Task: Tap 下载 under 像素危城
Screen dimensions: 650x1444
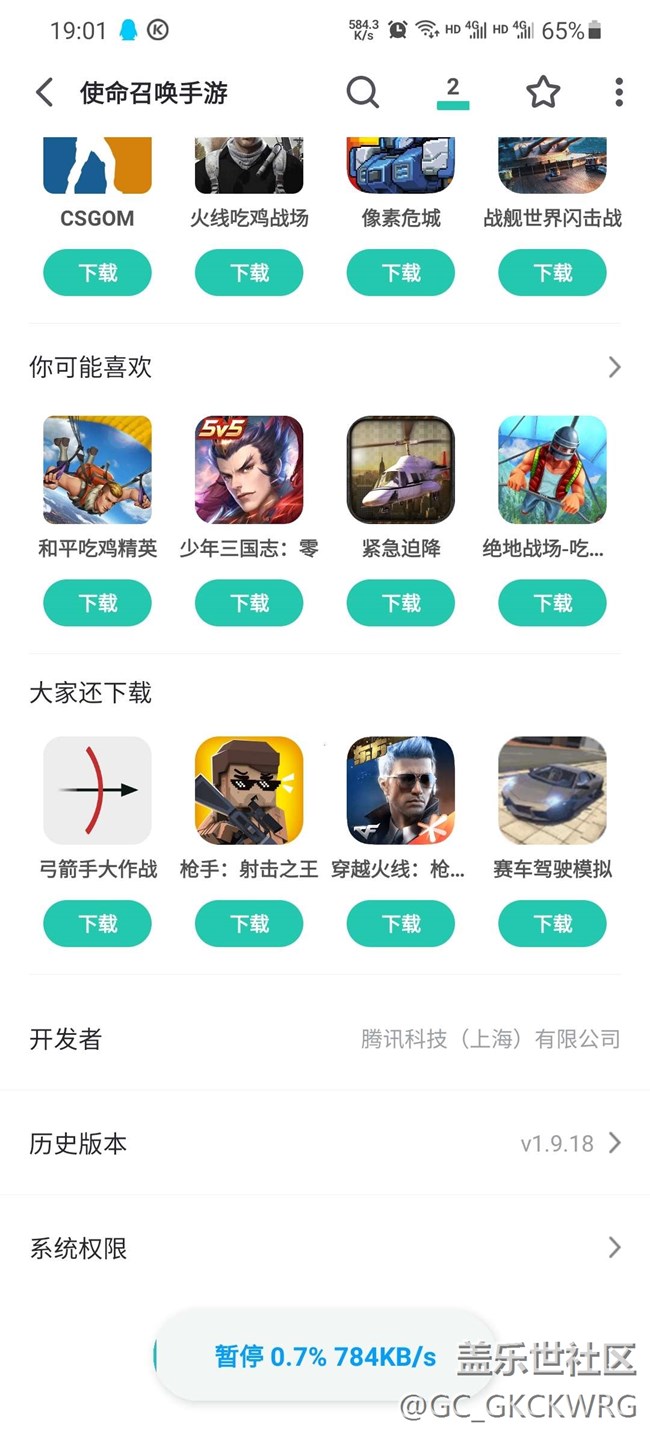Action: coord(401,273)
